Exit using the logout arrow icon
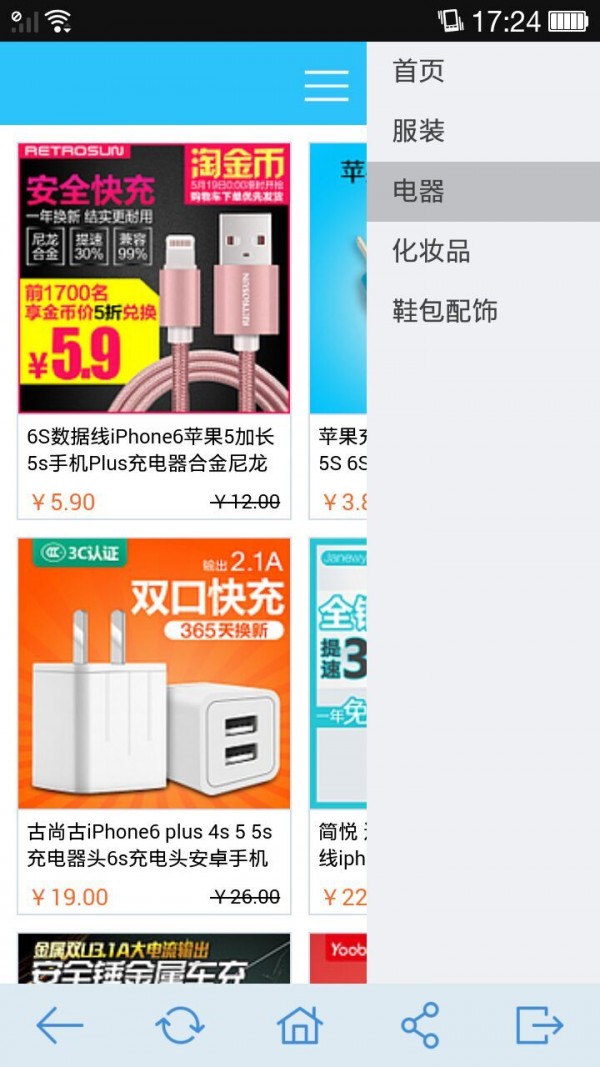This screenshot has height=1067, width=600. [x=540, y=1025]
